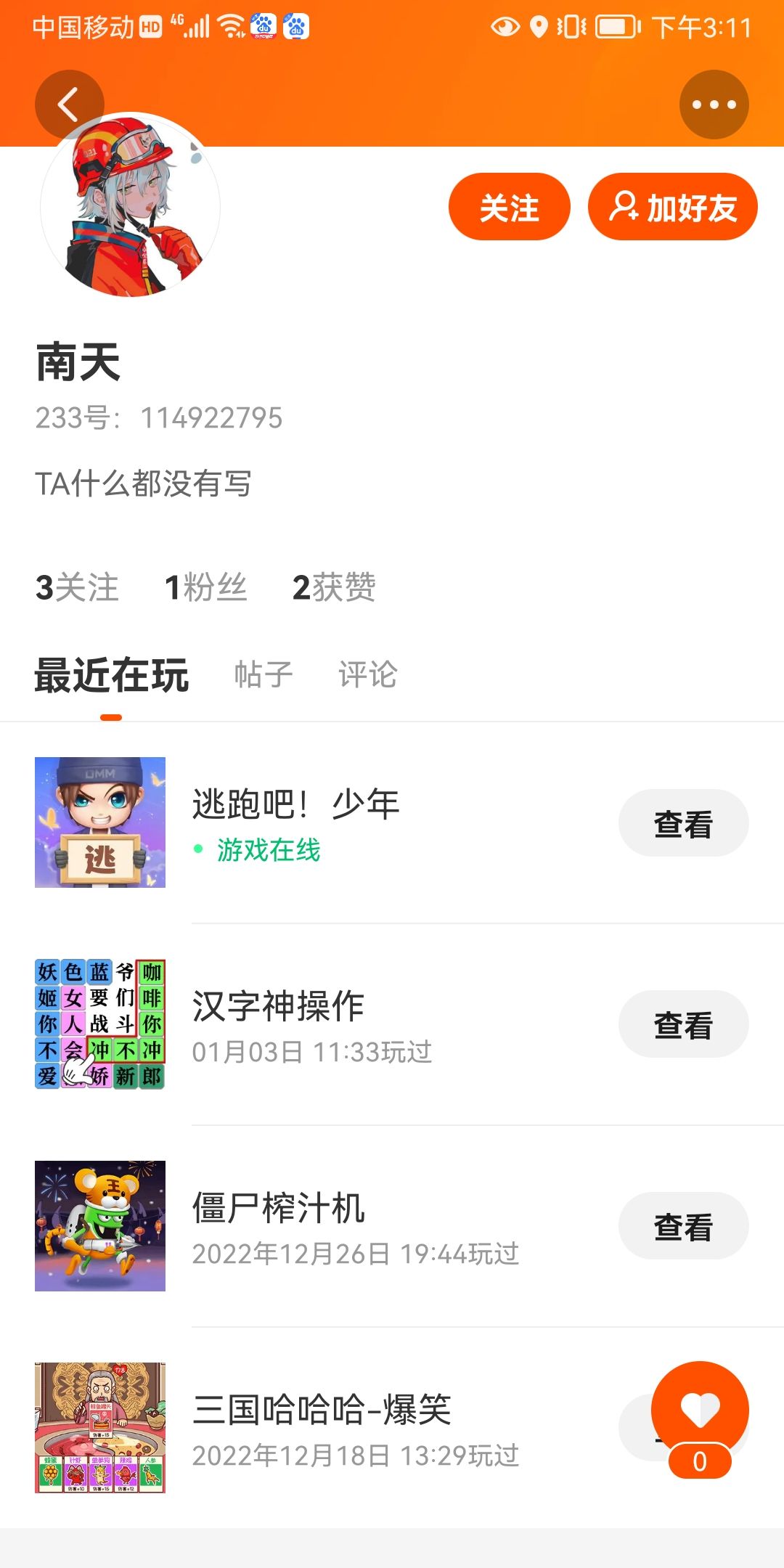View 南天's profile avatar
The image size is (784, 1568).
click(131, 206)
